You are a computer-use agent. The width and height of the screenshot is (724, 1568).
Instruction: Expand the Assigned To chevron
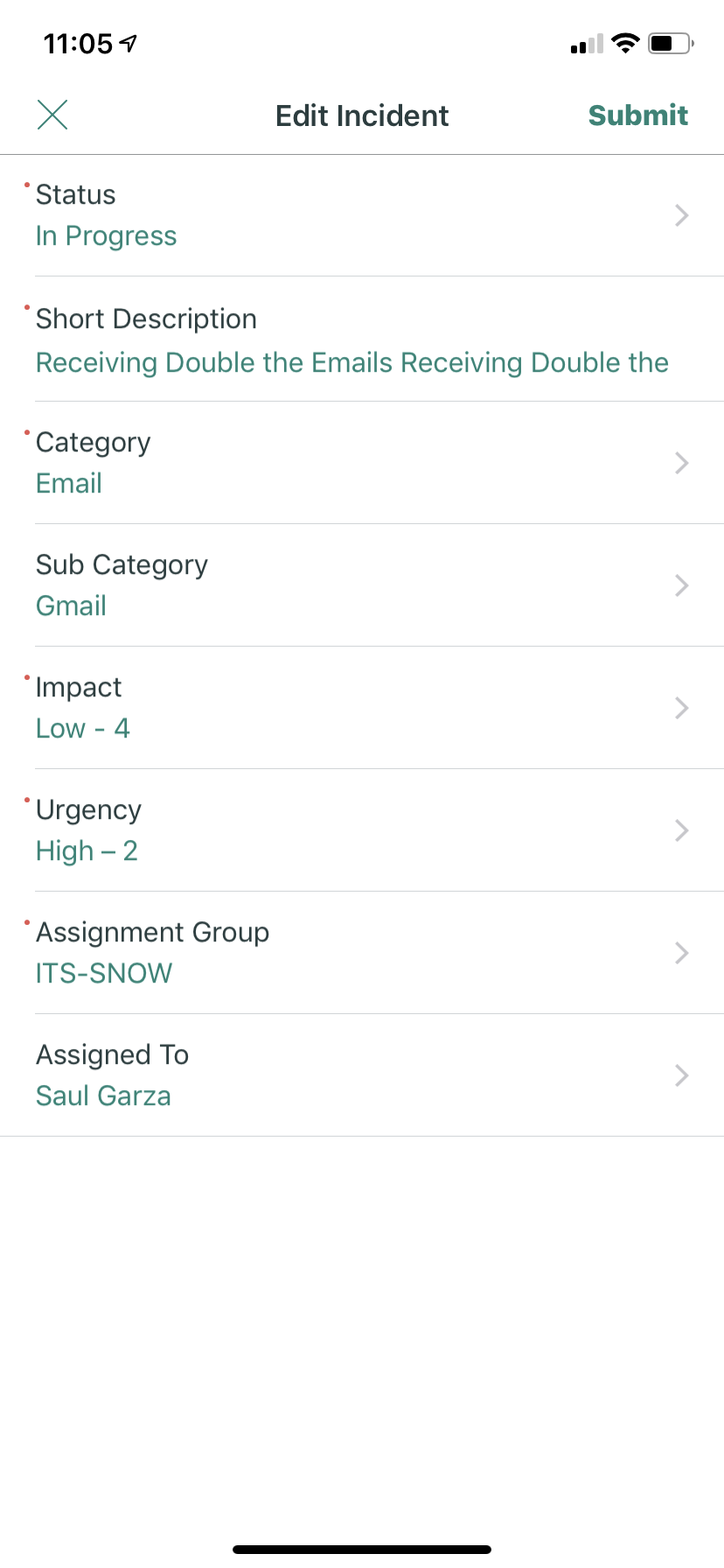[681, 1075]
